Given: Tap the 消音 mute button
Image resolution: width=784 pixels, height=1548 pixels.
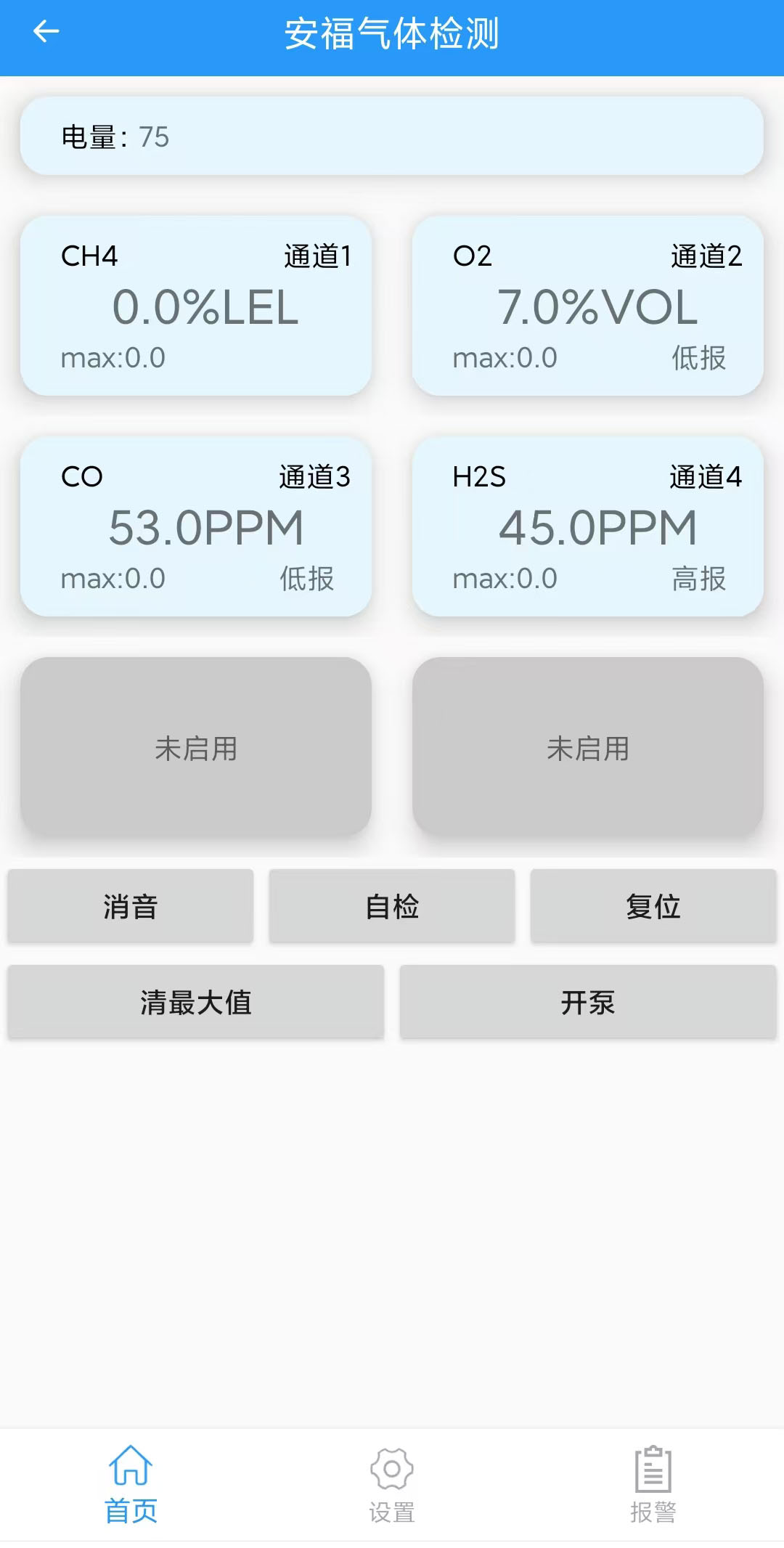Looking at the screenshot, I should pos(131,906).
